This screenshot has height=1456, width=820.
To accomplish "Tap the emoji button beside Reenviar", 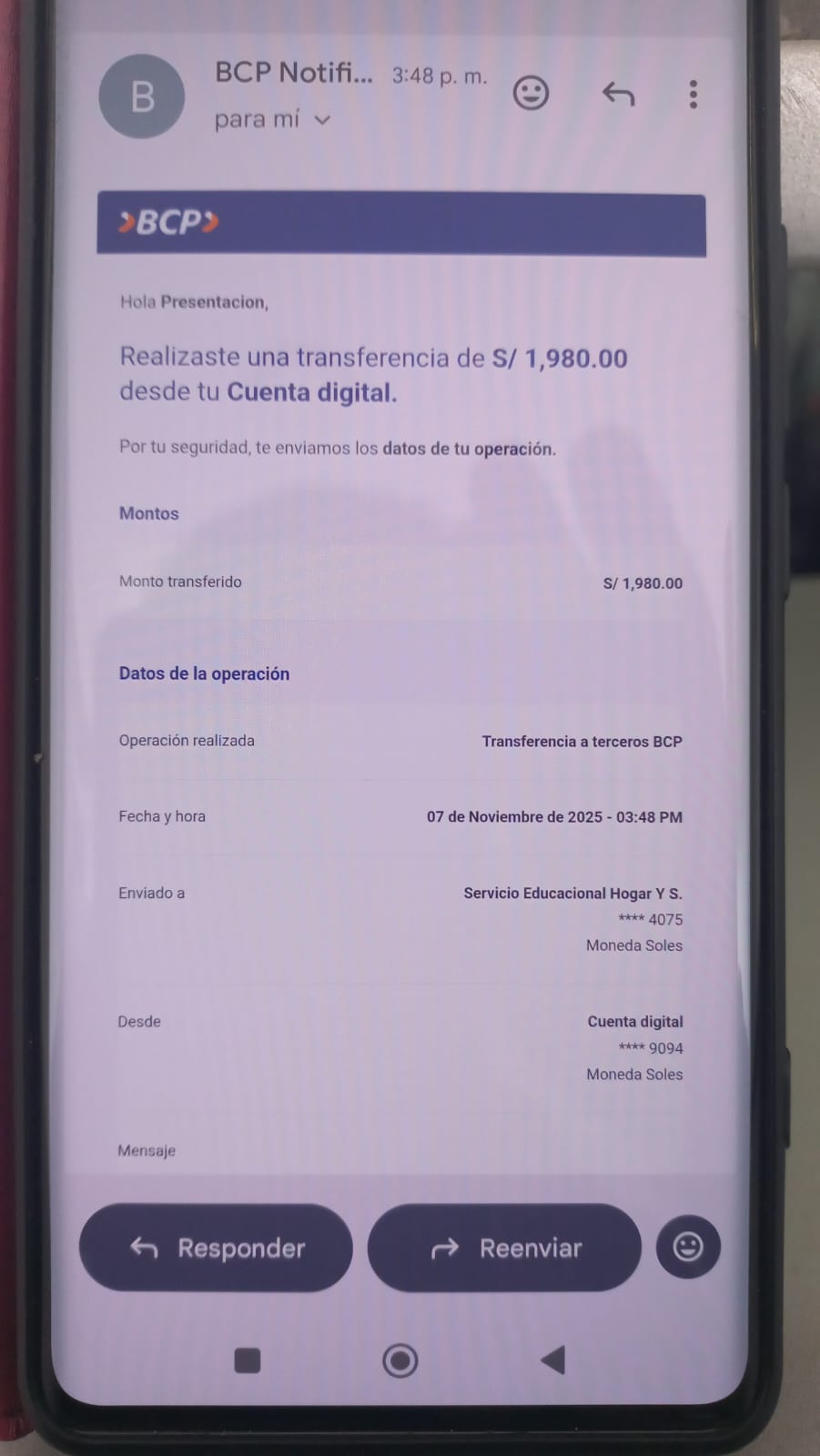I will (688, 1247).
